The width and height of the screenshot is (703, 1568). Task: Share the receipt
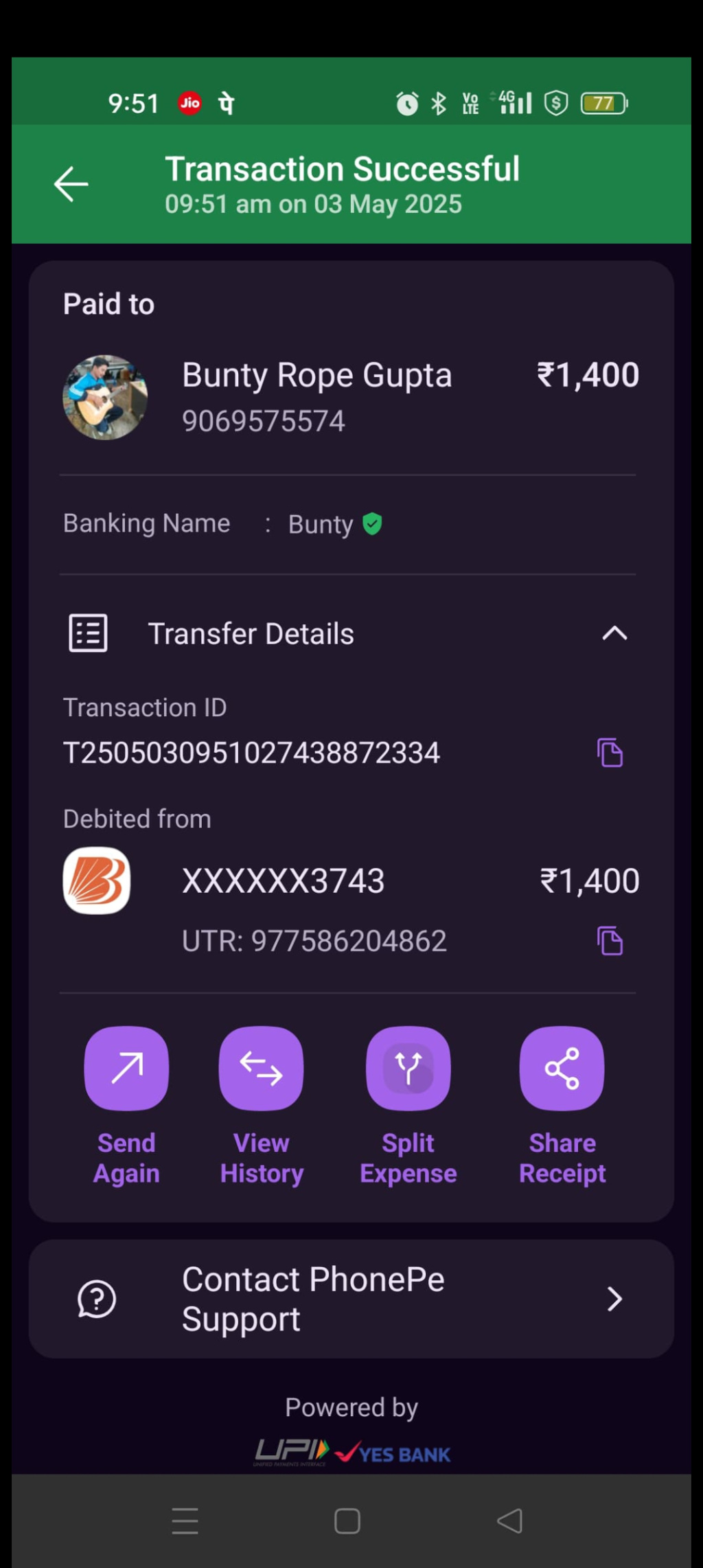[x=562, y=1069]
